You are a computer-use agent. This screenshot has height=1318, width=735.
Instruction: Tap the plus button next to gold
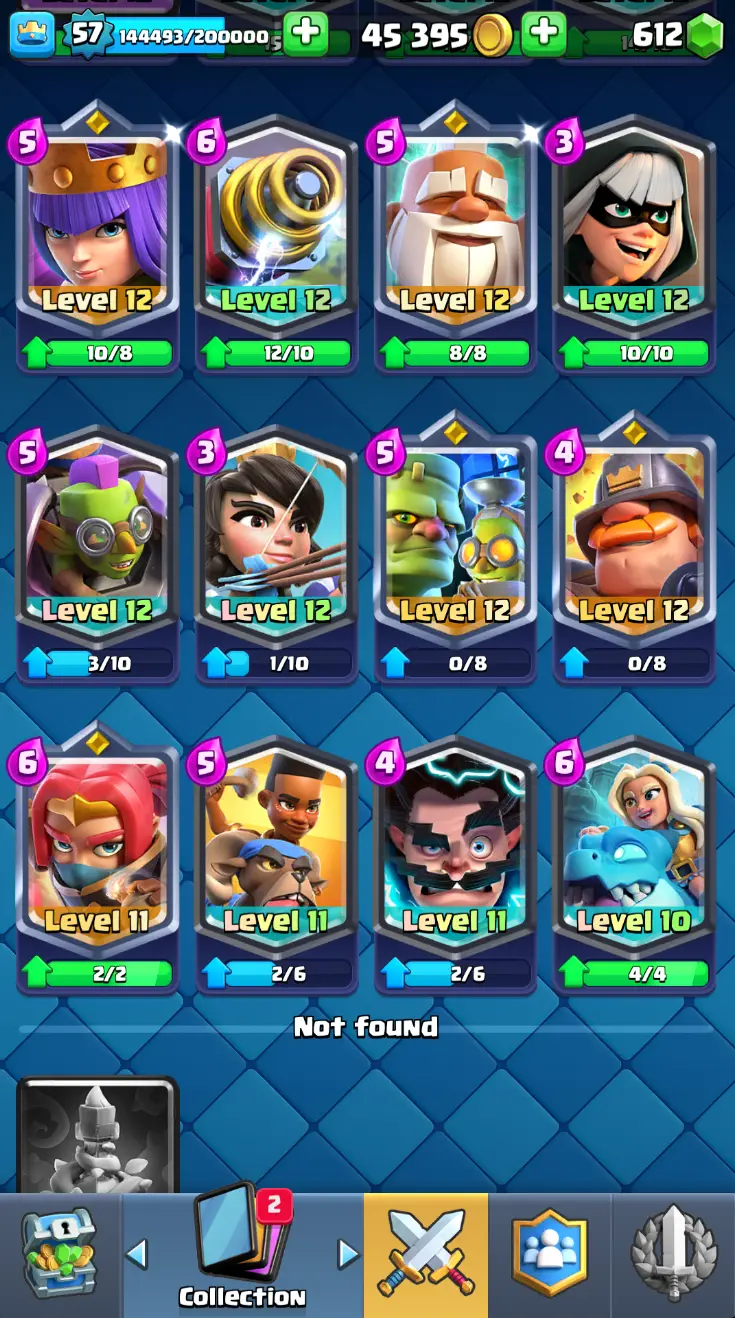(x=544, y=35)
